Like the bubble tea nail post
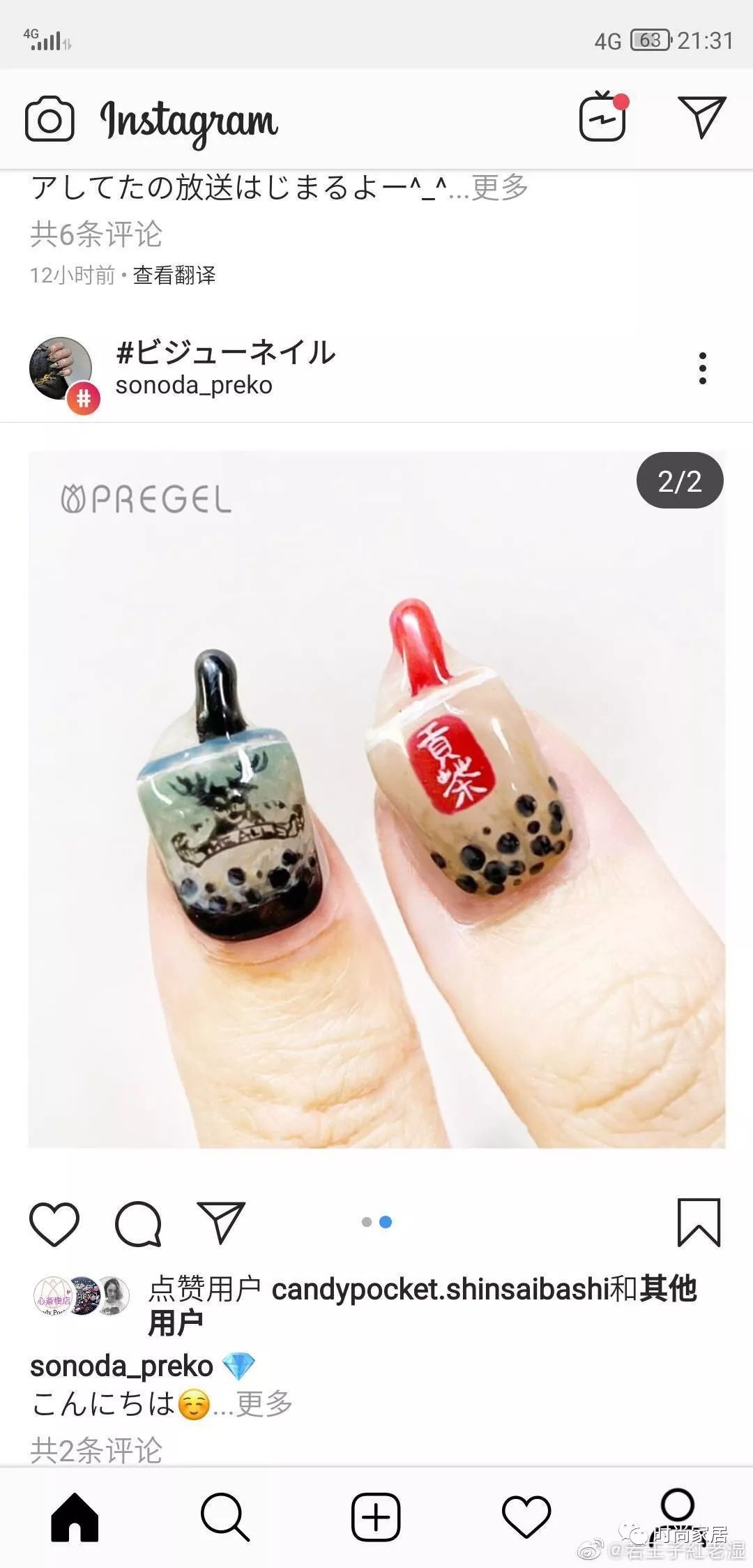Screen dimensions: 753x1568 (x=54, y=1223)
